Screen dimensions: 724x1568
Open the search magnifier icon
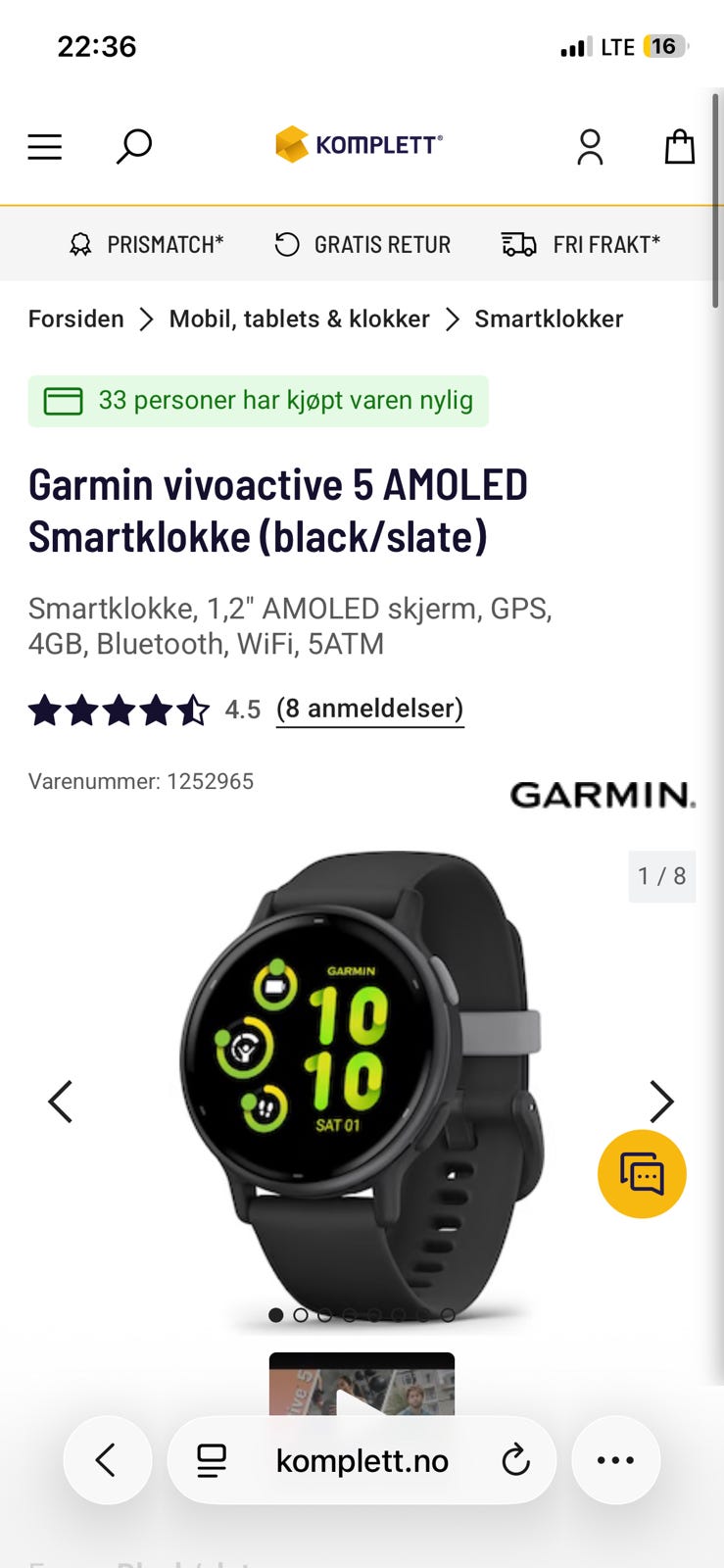click(134, 147)
